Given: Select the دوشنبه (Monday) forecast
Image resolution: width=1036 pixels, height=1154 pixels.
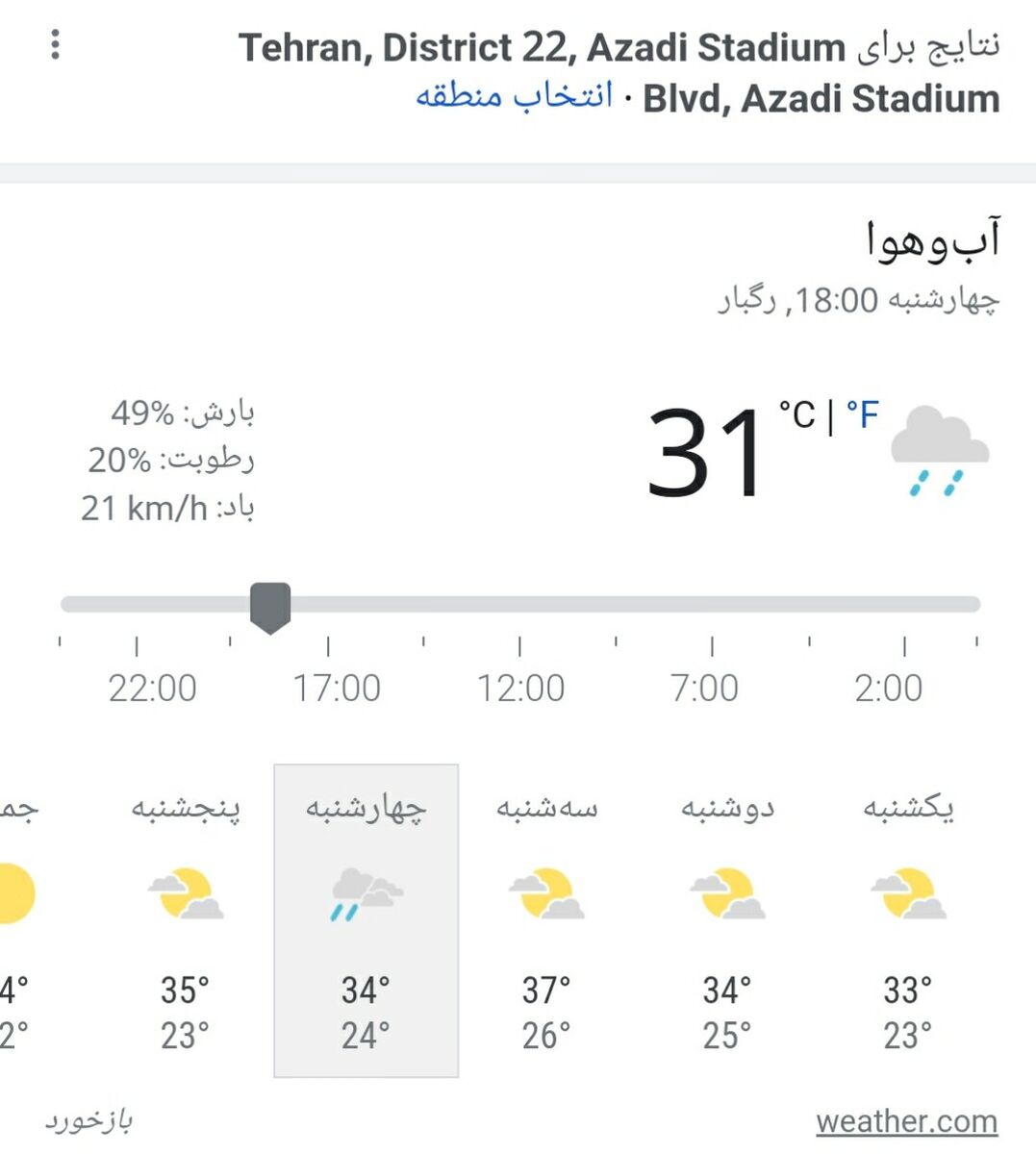Looking at the screenshot, I should pyautogui.click(x=726, y=918).
